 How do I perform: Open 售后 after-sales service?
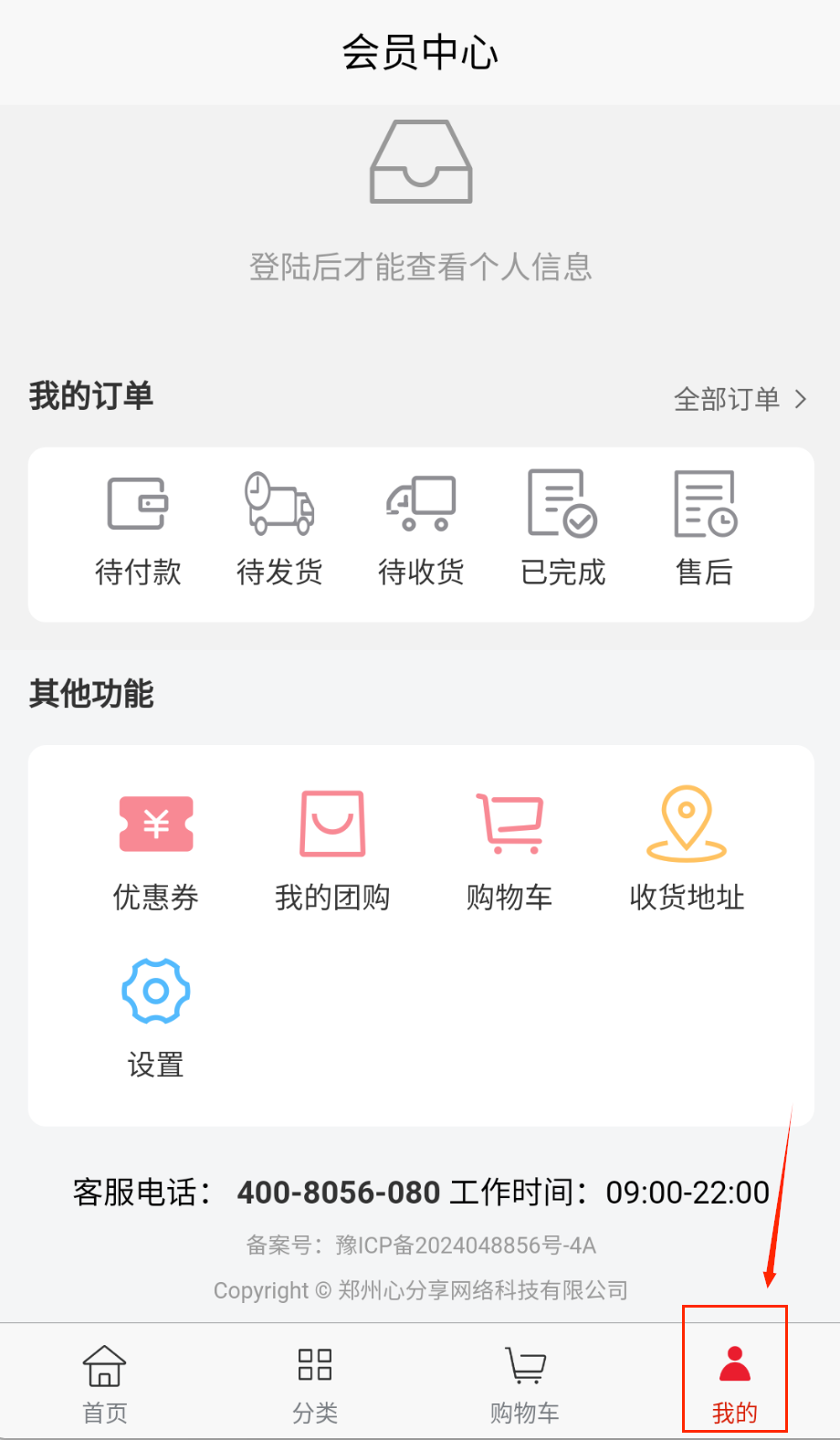point(704,527)
